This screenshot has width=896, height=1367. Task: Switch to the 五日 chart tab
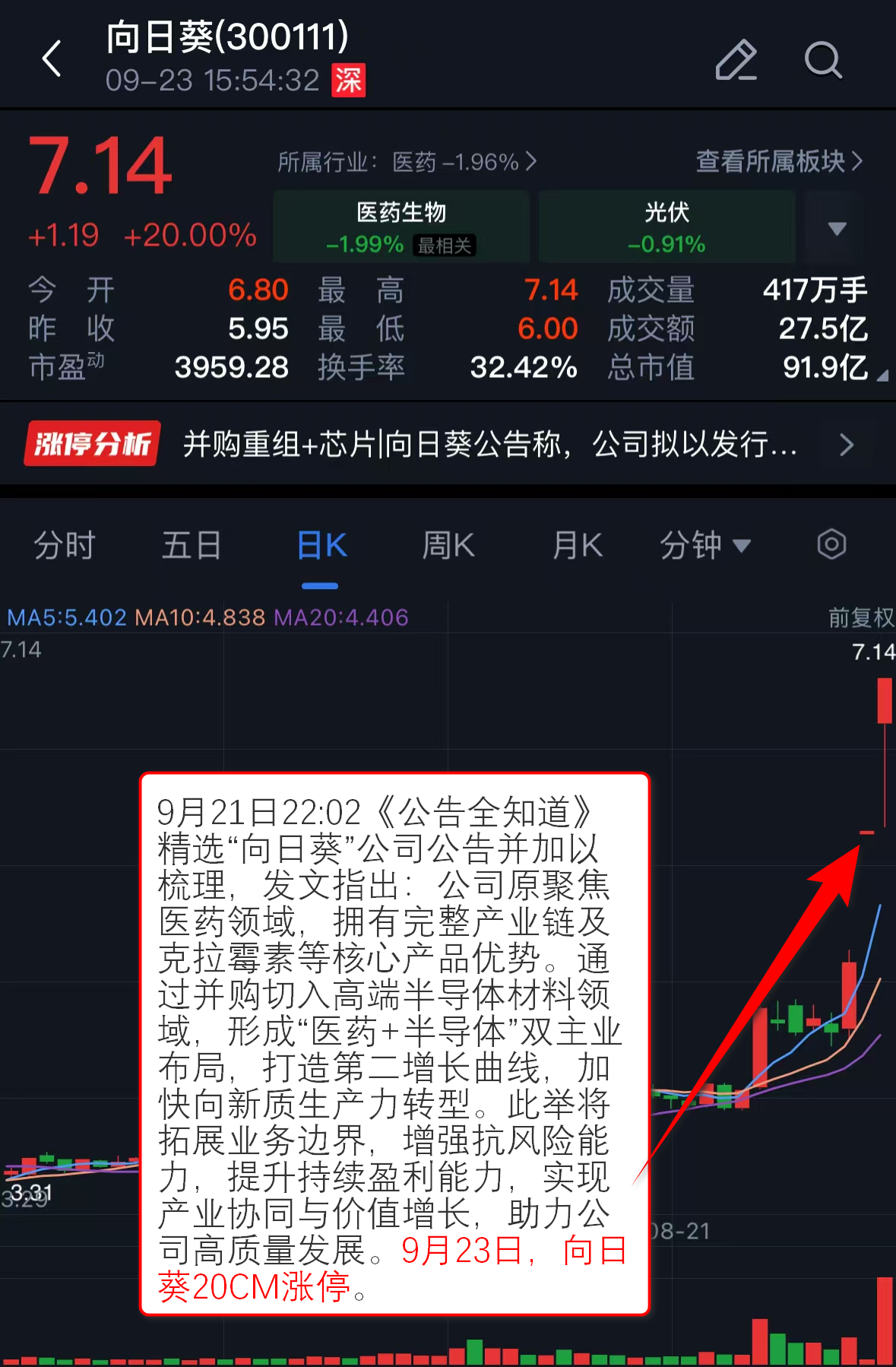tap(192, 545)
